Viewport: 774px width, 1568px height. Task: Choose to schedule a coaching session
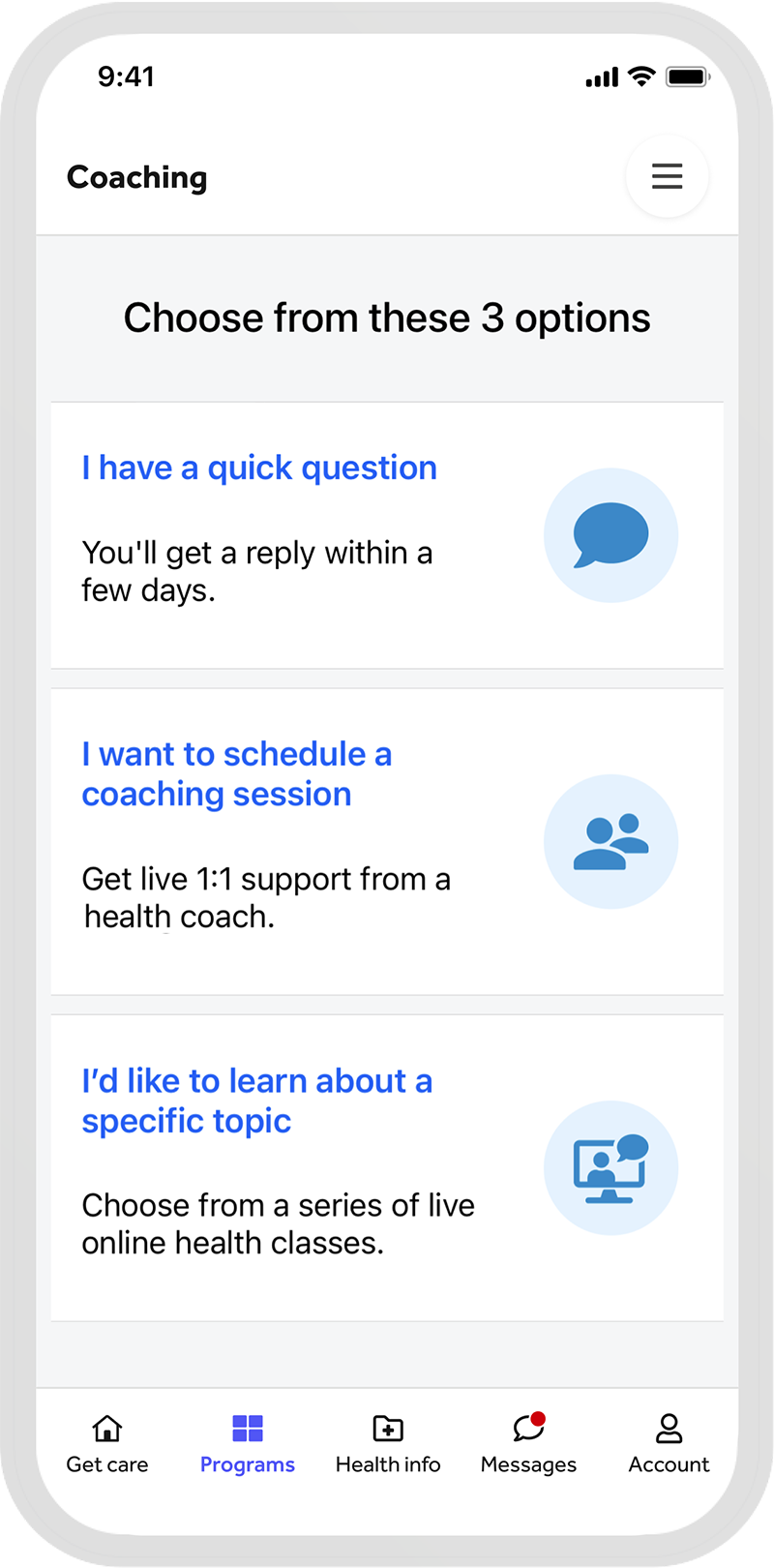[x=236, y=773]
